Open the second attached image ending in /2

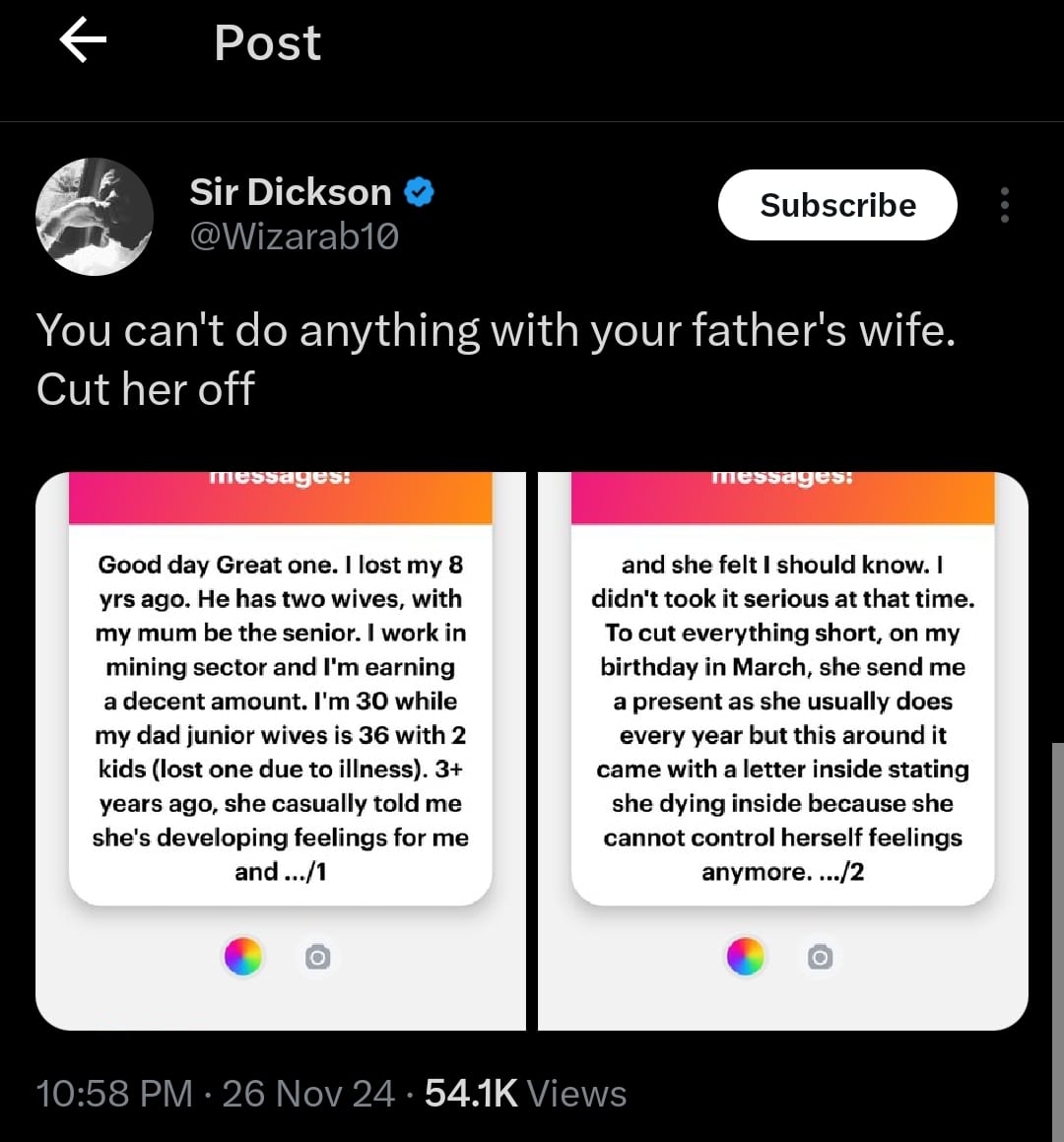tap(783, 749)
